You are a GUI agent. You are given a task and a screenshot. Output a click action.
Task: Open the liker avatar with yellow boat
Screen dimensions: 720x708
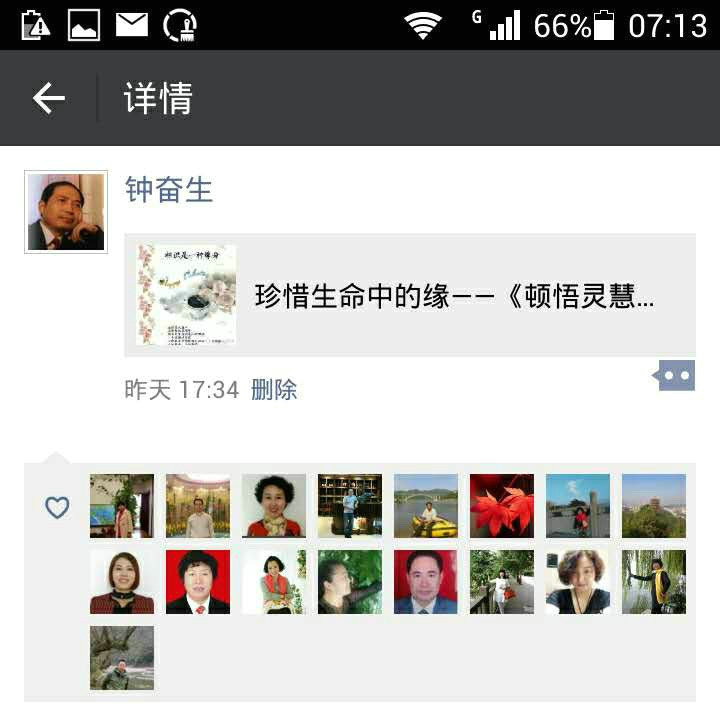426,506
